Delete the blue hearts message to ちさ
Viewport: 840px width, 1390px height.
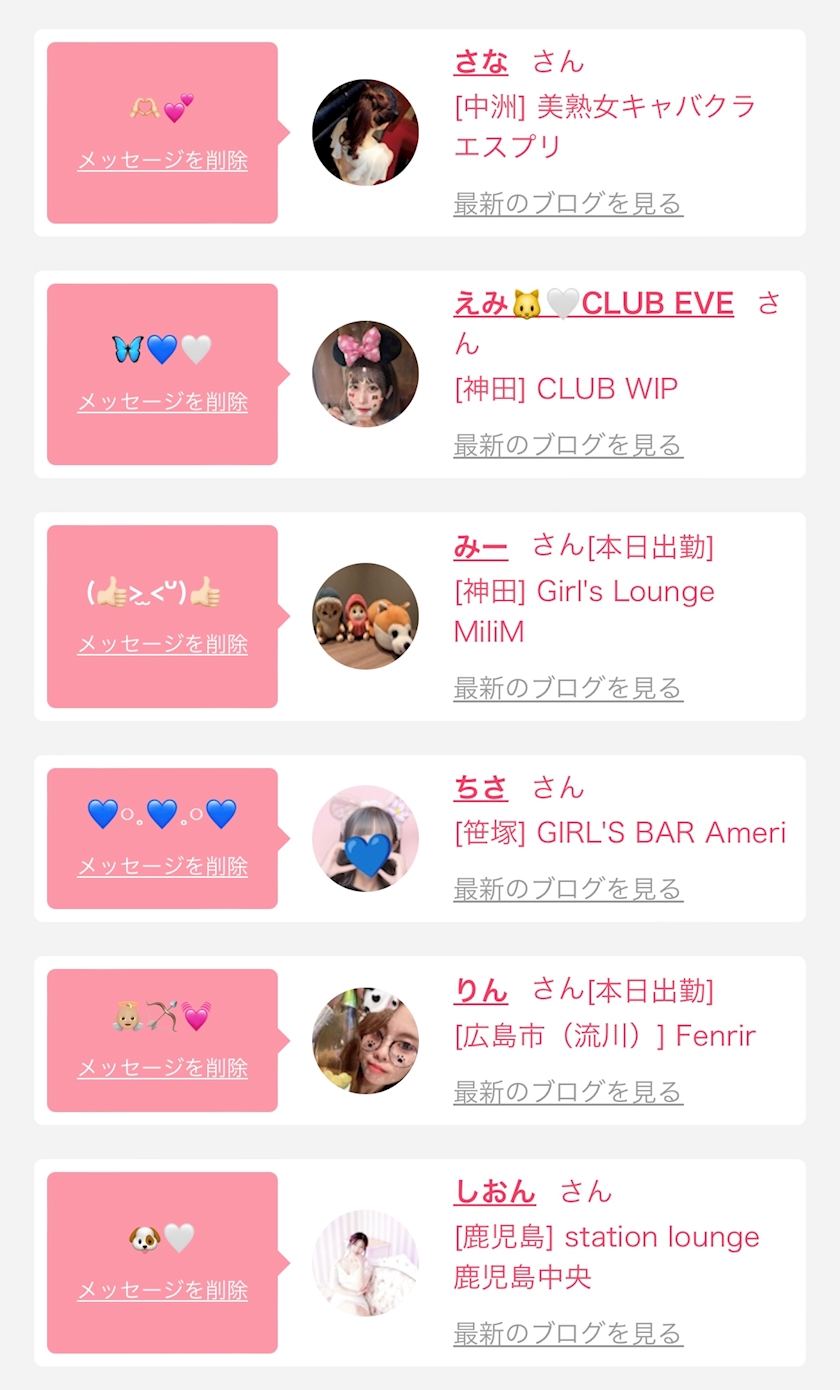point(162,866)
